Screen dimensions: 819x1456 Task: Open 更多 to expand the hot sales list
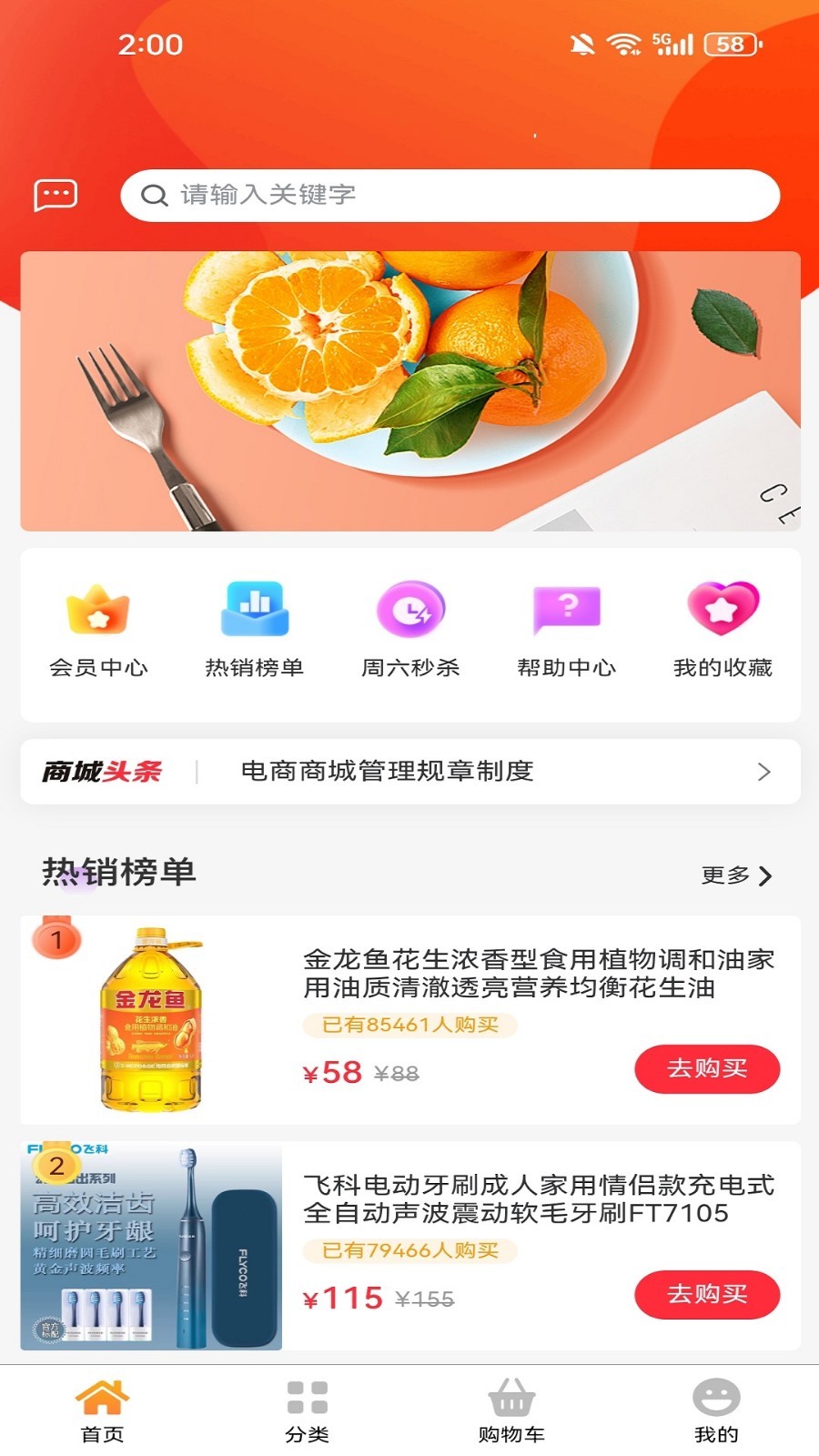(737, 875)
